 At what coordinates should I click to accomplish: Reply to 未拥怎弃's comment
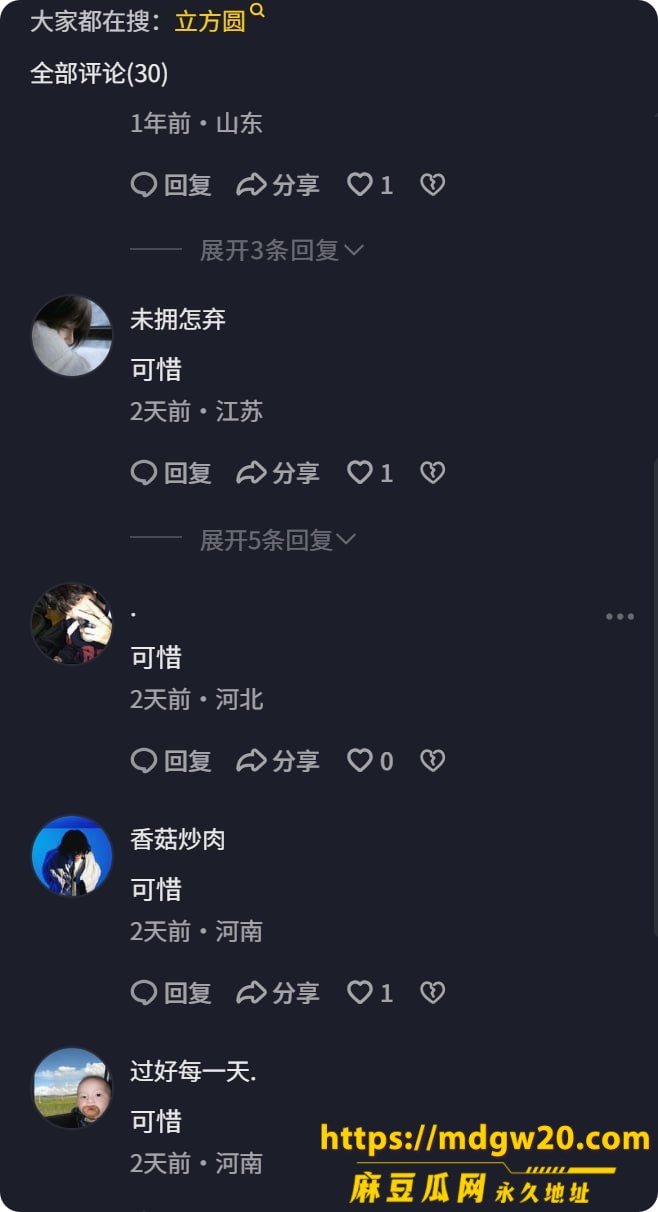click(x=171, y=472)
